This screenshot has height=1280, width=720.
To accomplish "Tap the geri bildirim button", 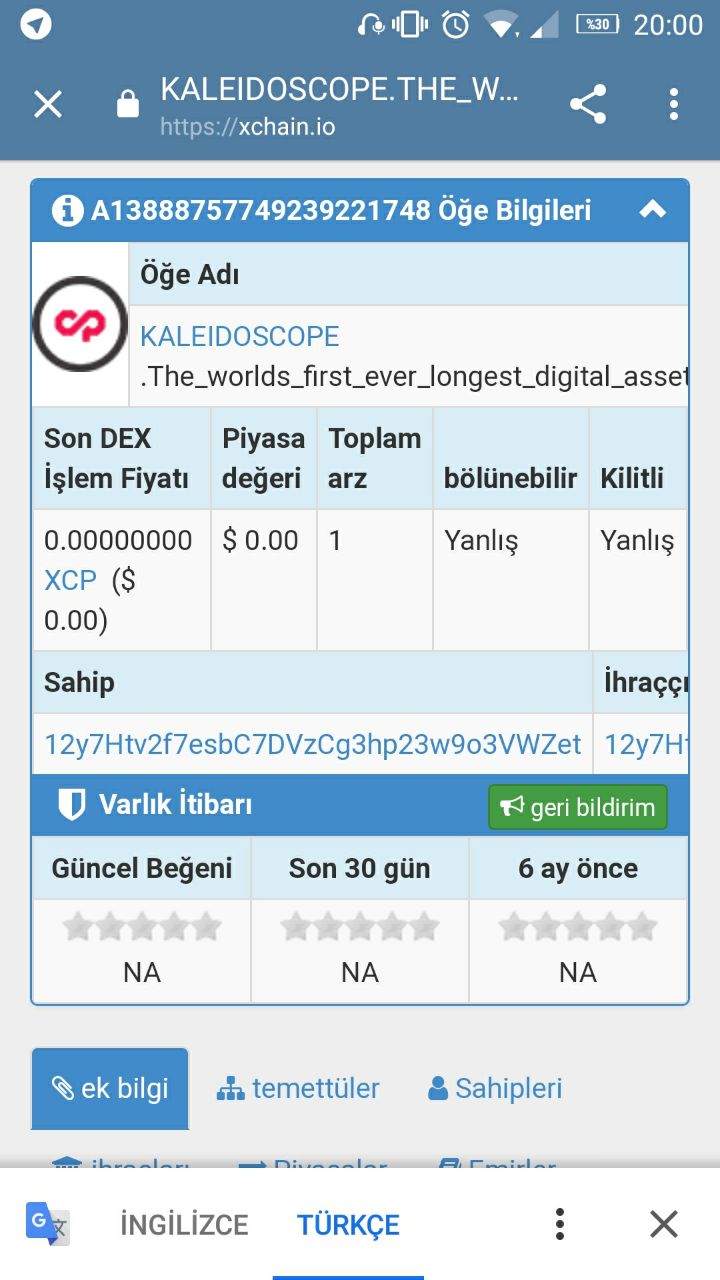I will click(x=578, y=807).
